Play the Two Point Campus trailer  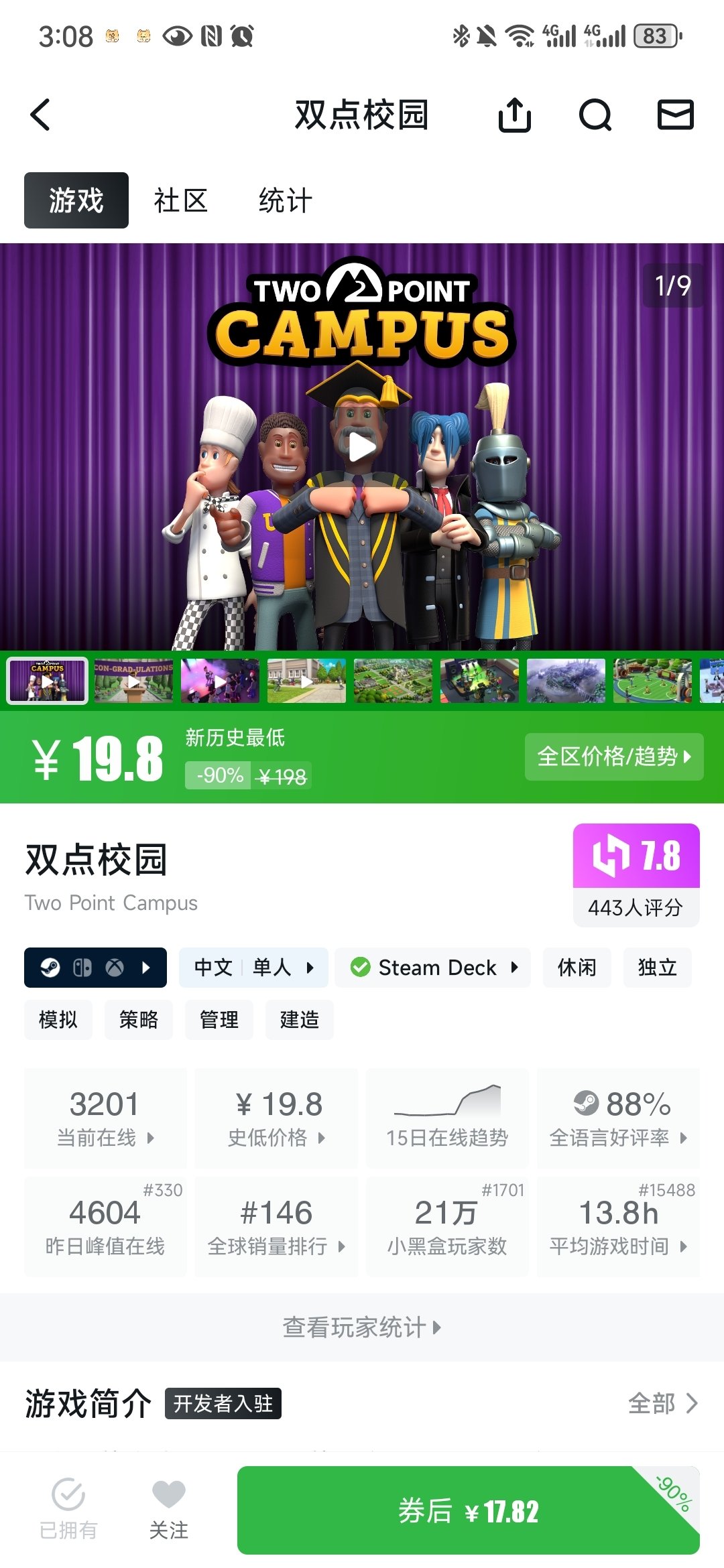(x=361, y=447)
